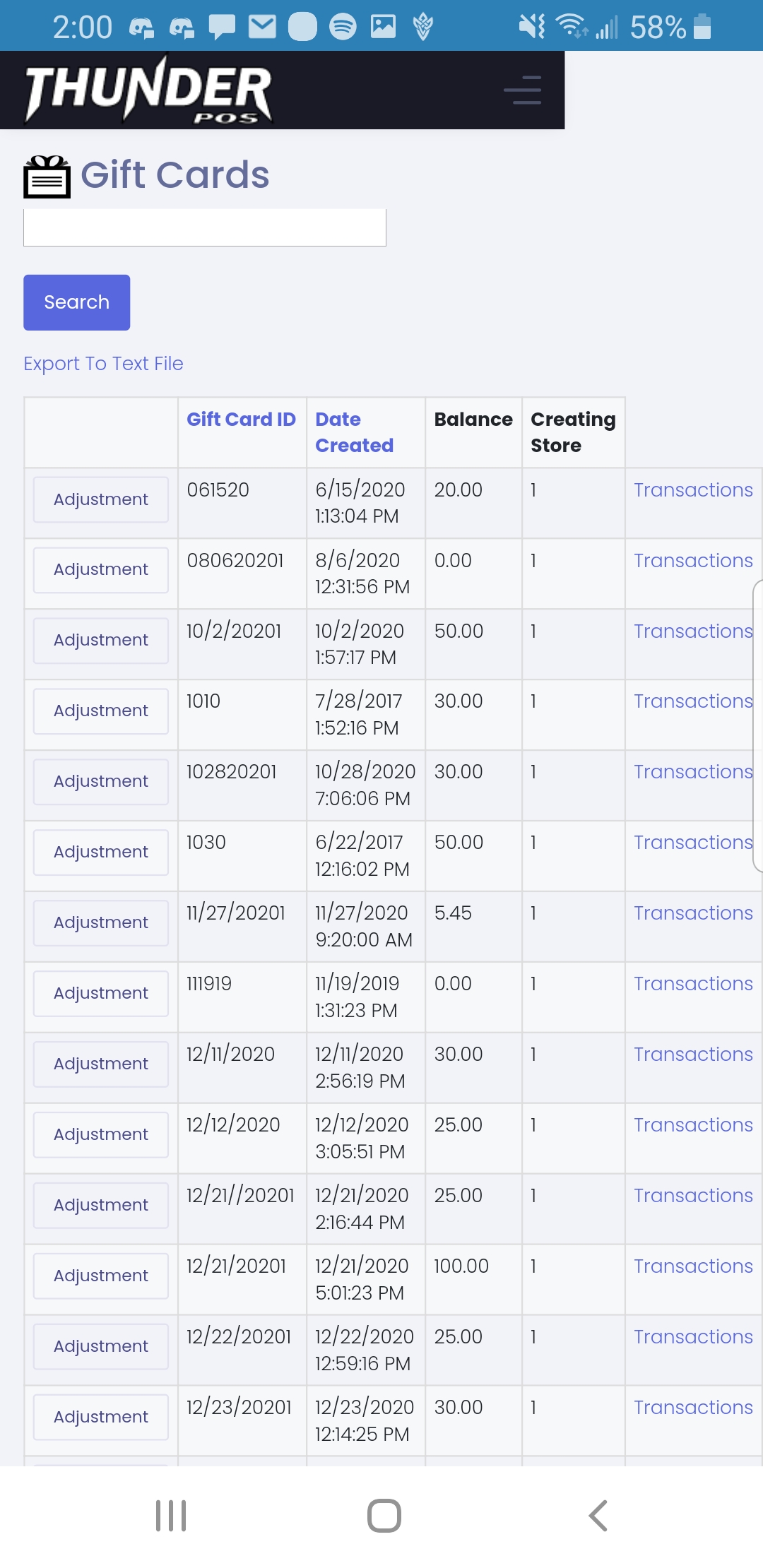Open Adjustment for gift card 061520
Image resolution: width=763 pixels, height=1568 pixels.
click(100, 499)
